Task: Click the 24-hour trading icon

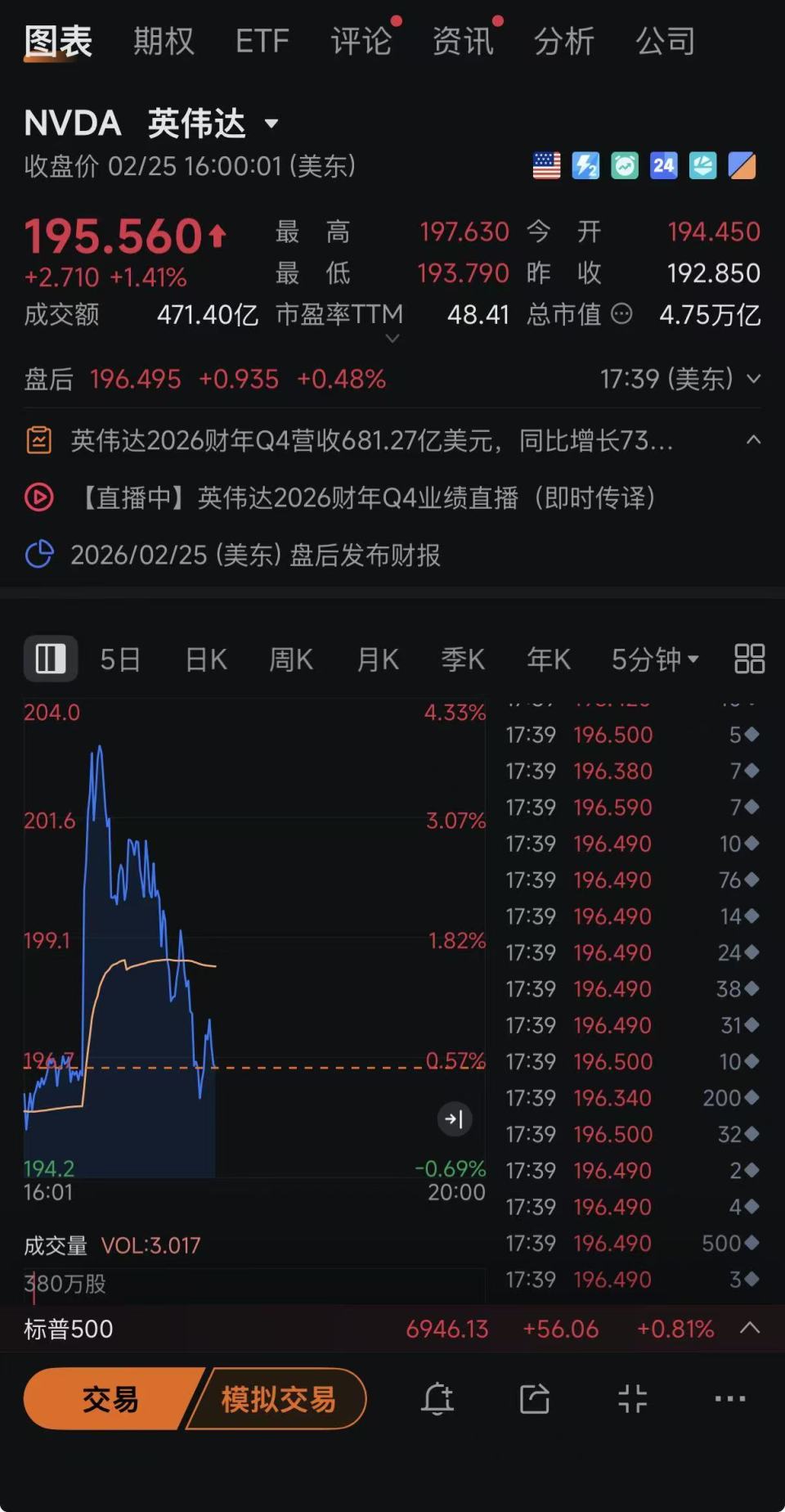Action: pos(662,166)
